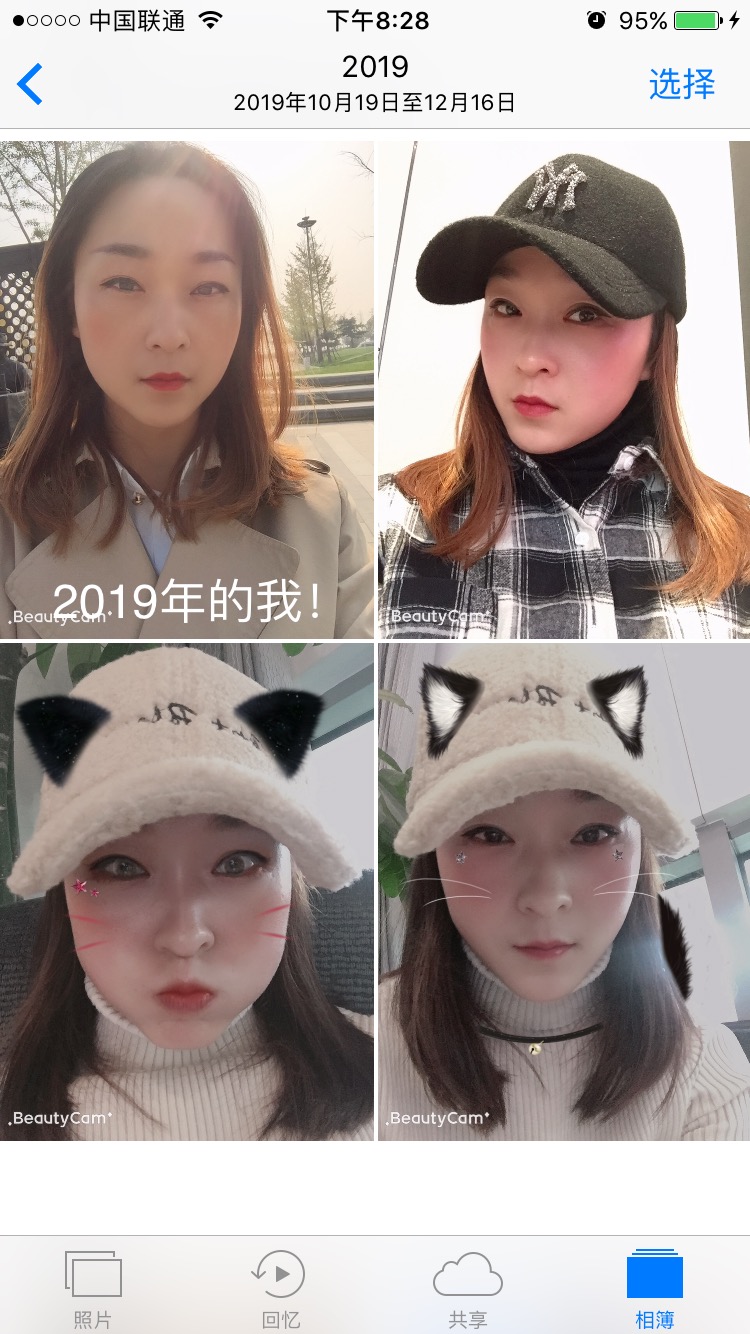Open the photo with white-tipped cat ears and choker
750x1334 pixels.
(x=563, y=892)
